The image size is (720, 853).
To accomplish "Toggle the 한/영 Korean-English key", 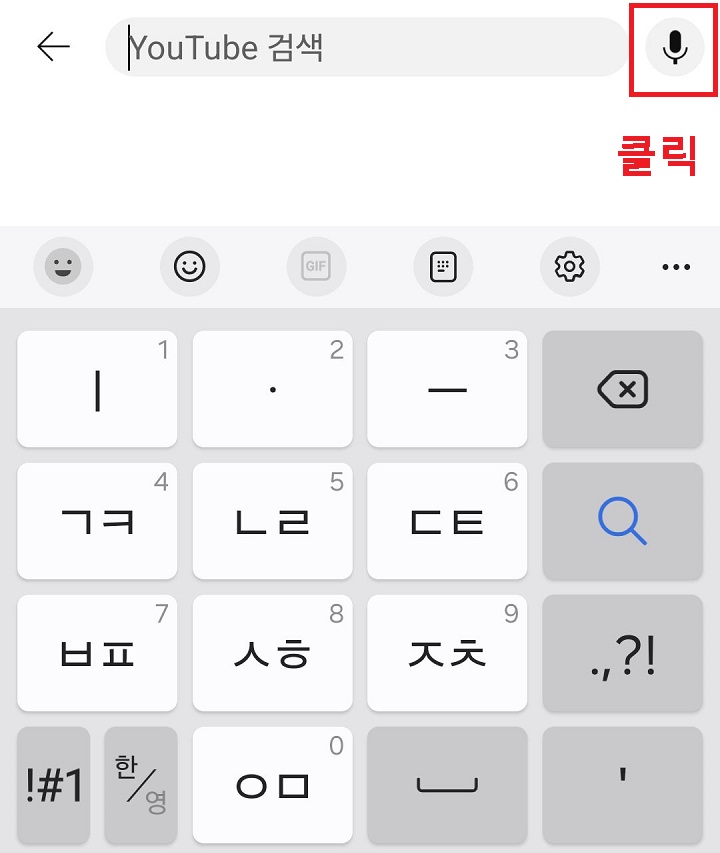I will click(141, 785).
